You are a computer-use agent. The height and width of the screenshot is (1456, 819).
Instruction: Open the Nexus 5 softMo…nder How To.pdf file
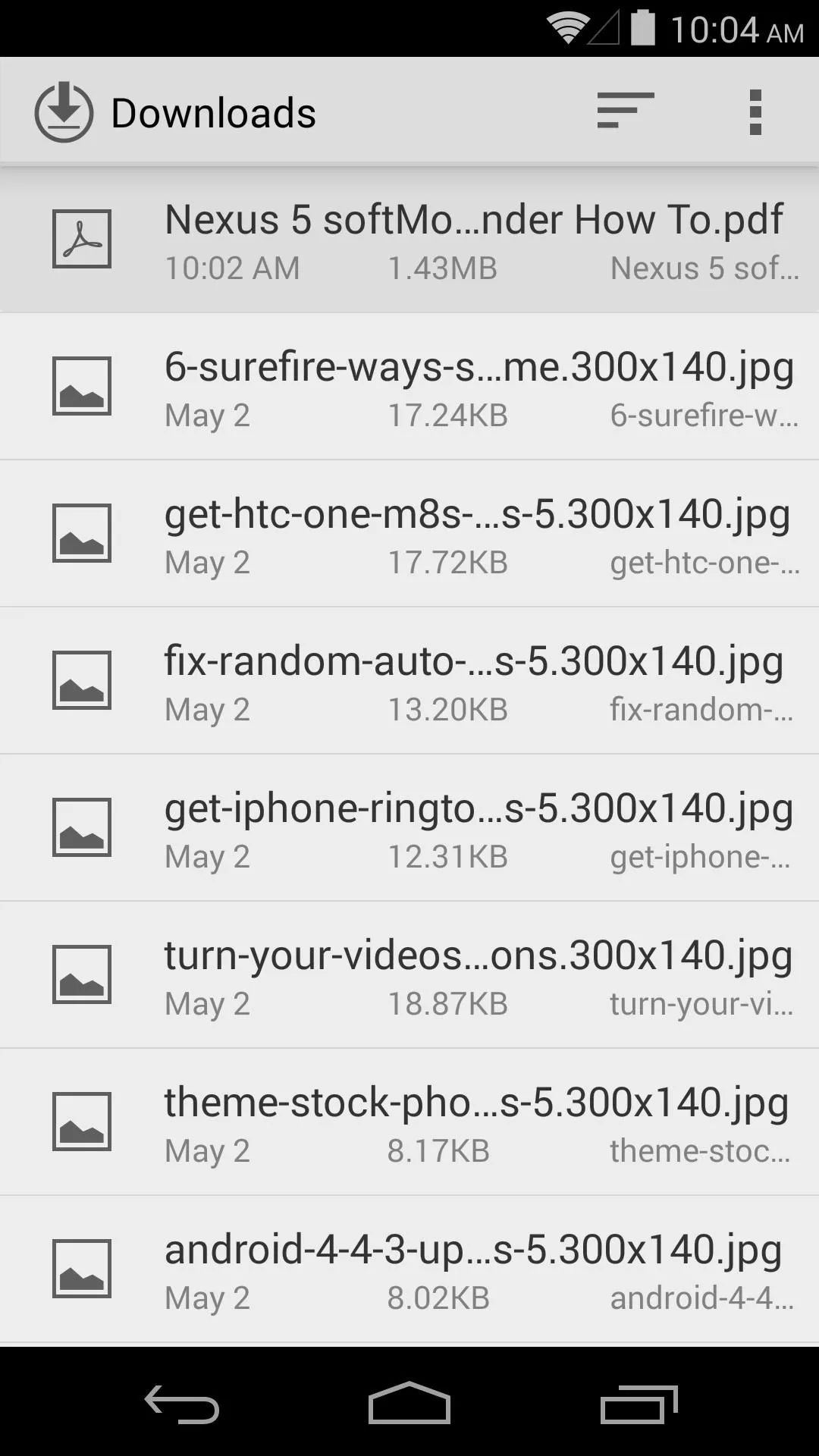[409, 240]
